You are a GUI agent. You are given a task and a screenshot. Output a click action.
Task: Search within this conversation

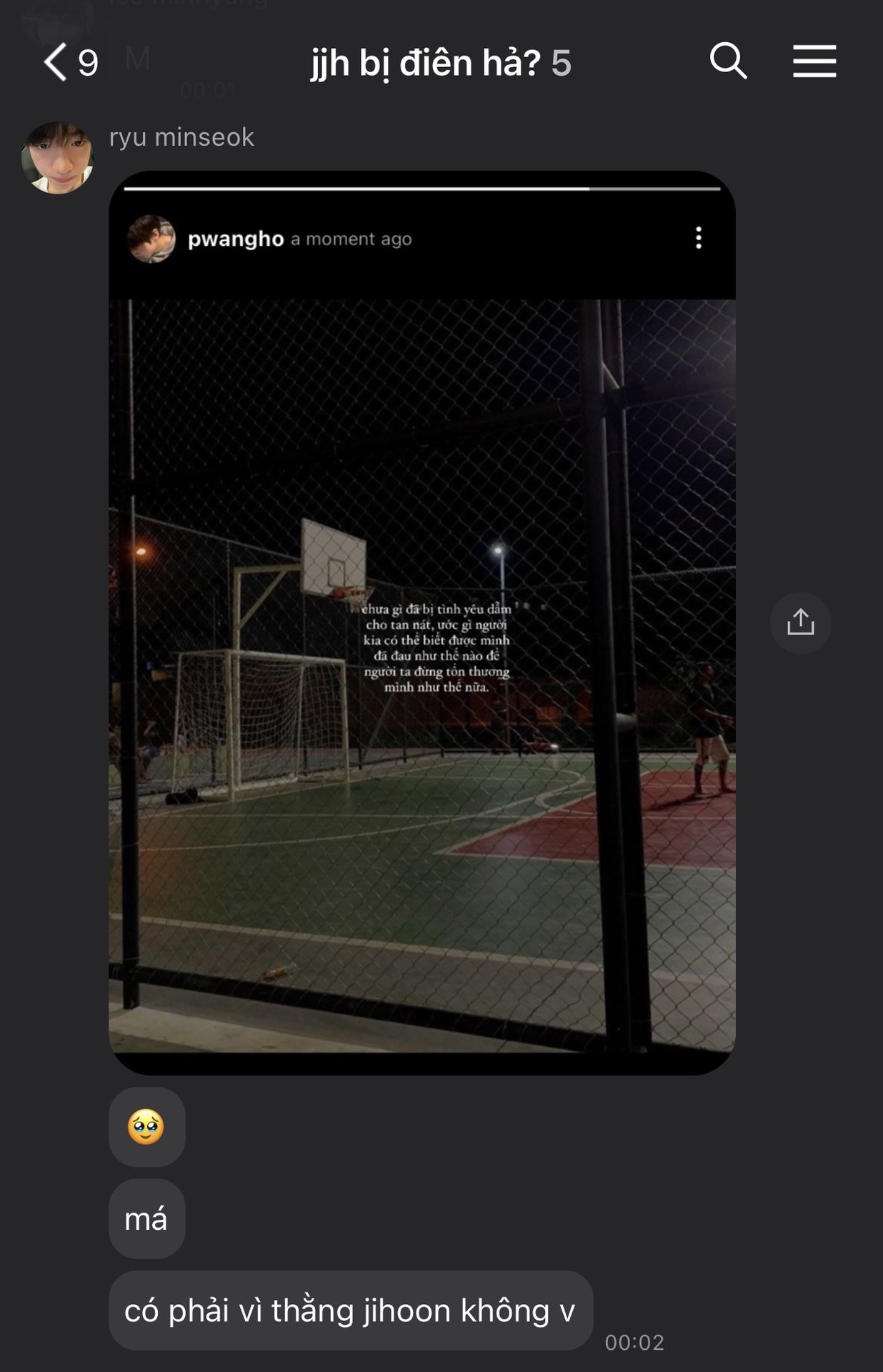click(x=728, y=61)
